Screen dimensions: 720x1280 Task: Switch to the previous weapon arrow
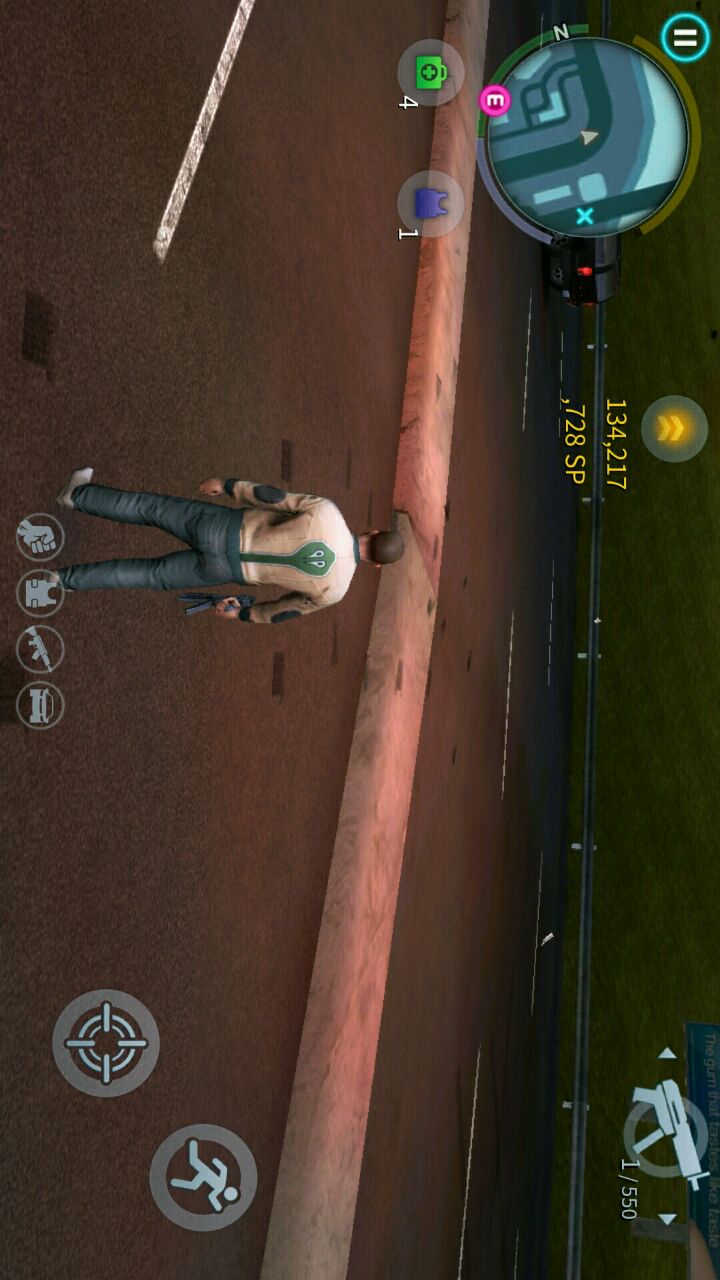(x=667, y=1053)
